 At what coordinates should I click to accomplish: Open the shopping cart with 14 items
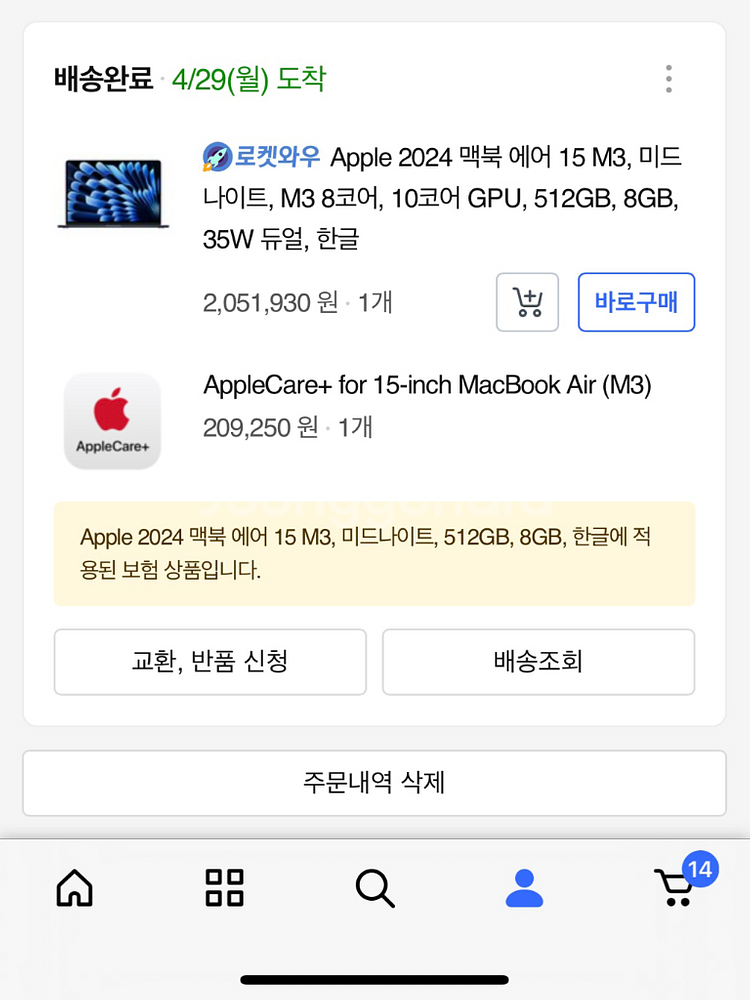(675, 887)
